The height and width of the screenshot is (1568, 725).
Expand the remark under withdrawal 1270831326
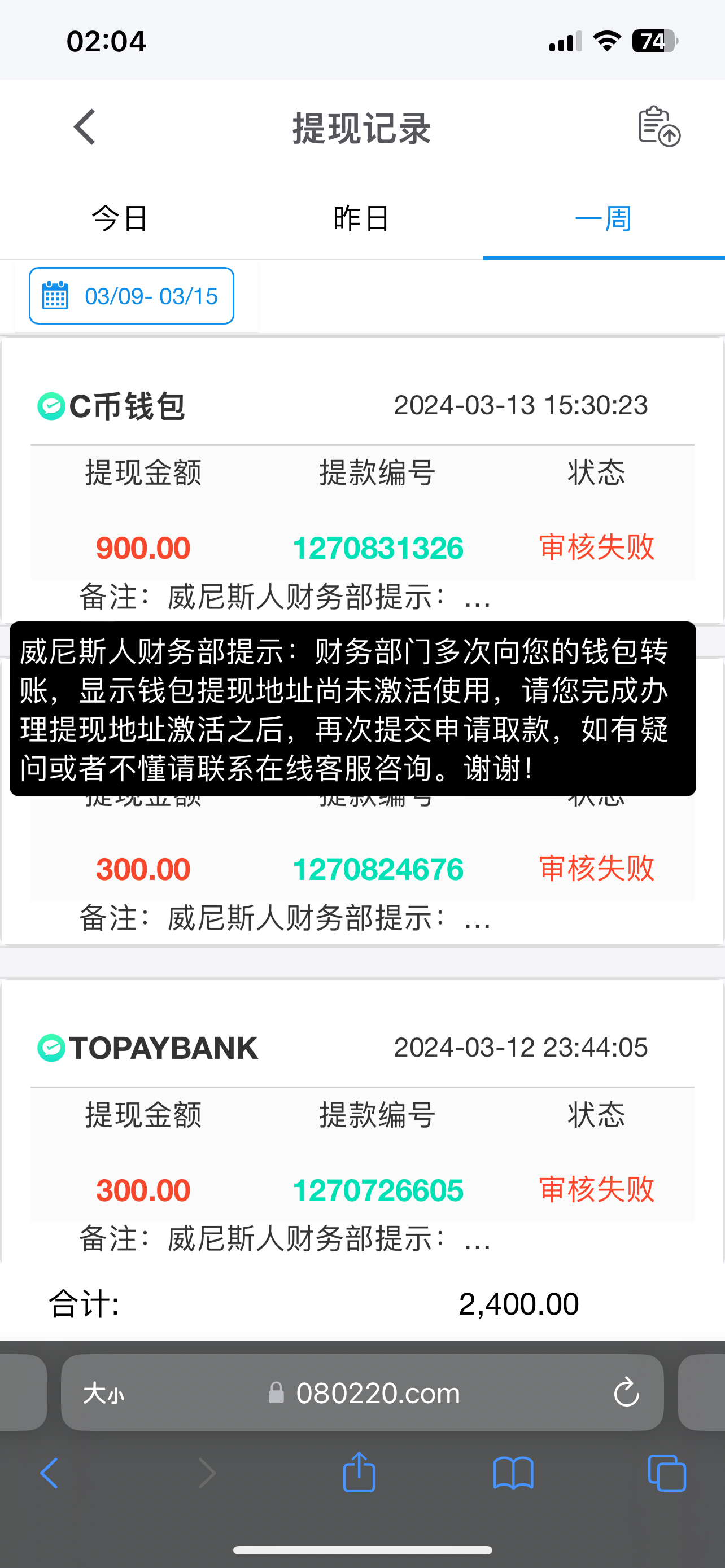pos(285,597)
